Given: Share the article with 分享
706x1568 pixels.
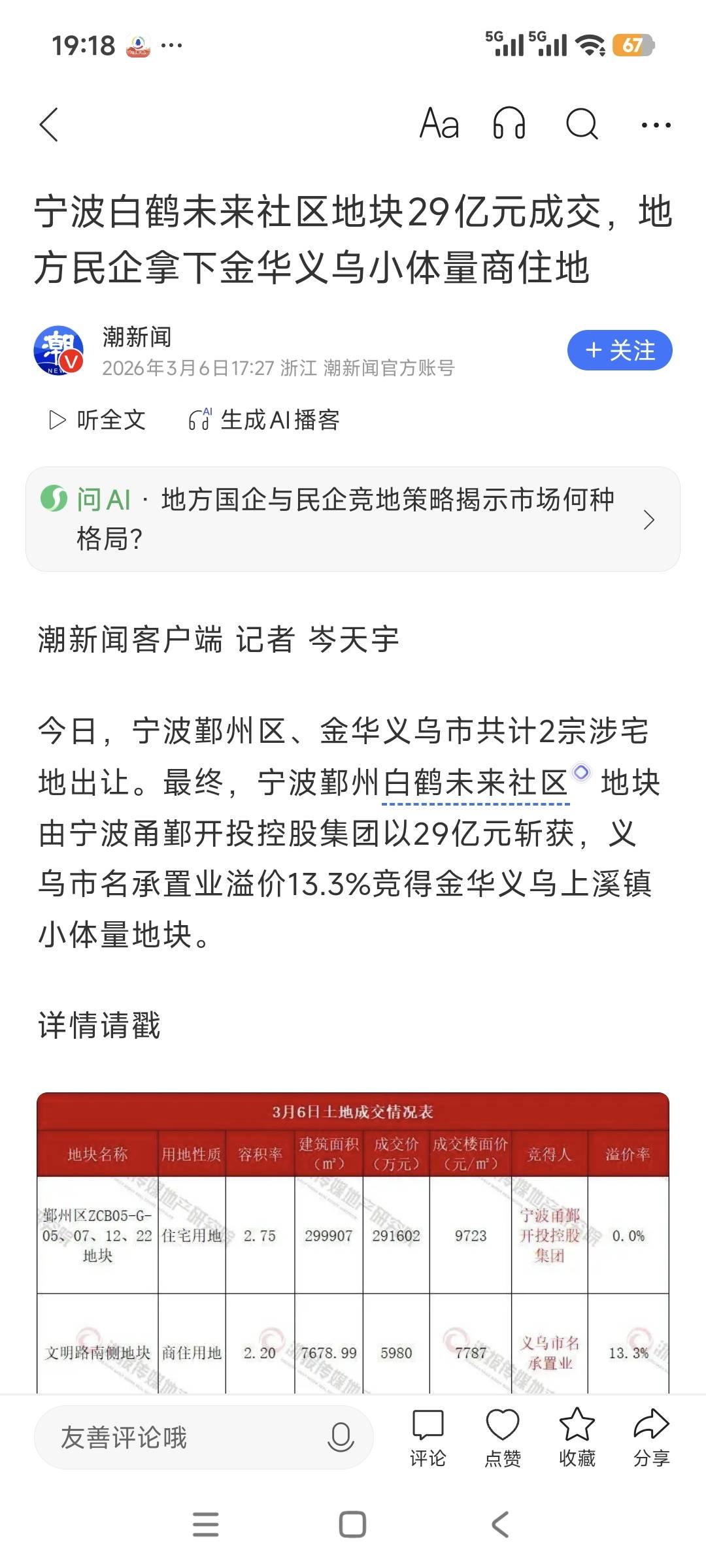Looking at the screenshot, I should pos(652,1437).
